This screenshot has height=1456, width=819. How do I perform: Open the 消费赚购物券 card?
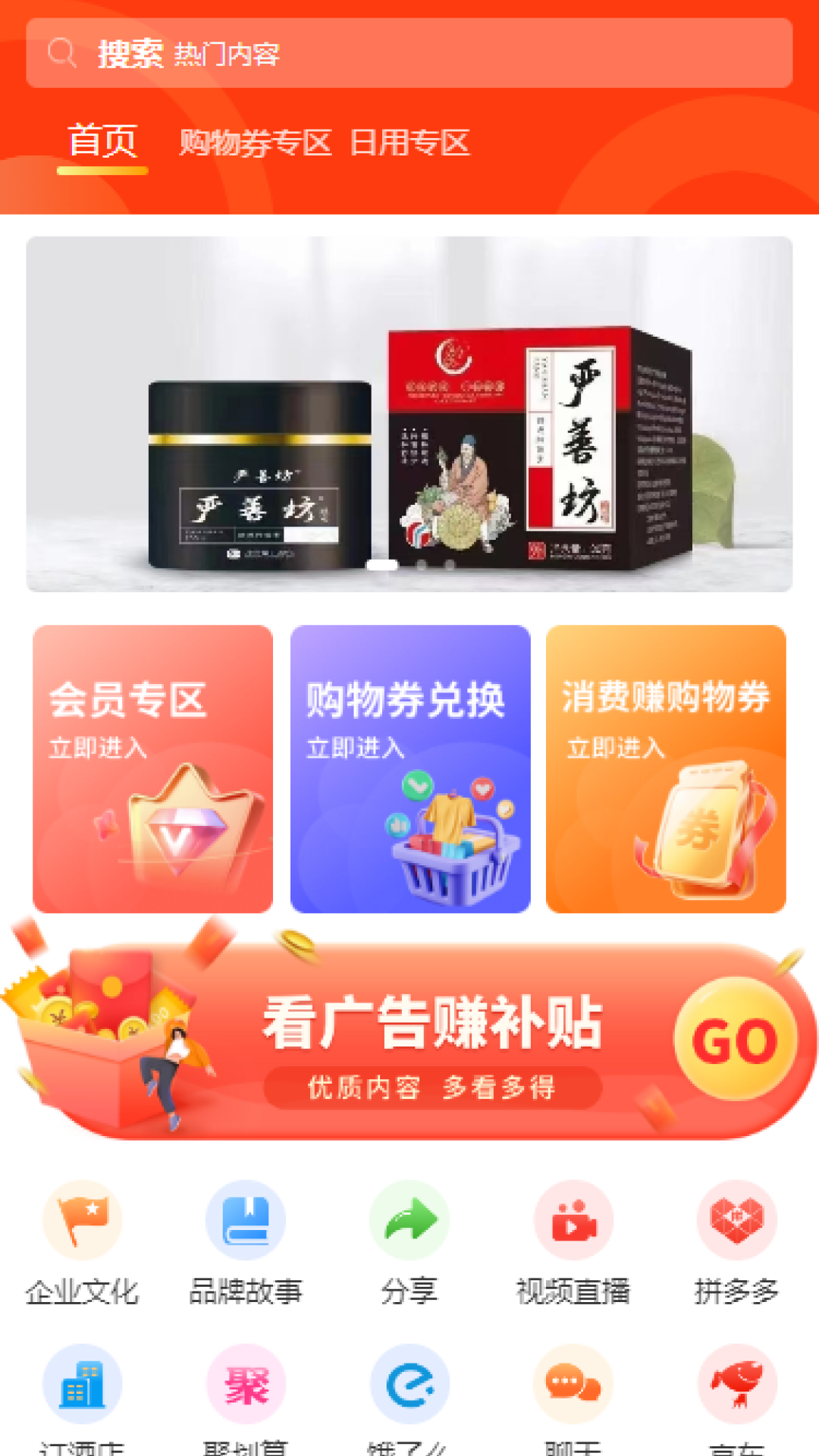coord(666,768)
